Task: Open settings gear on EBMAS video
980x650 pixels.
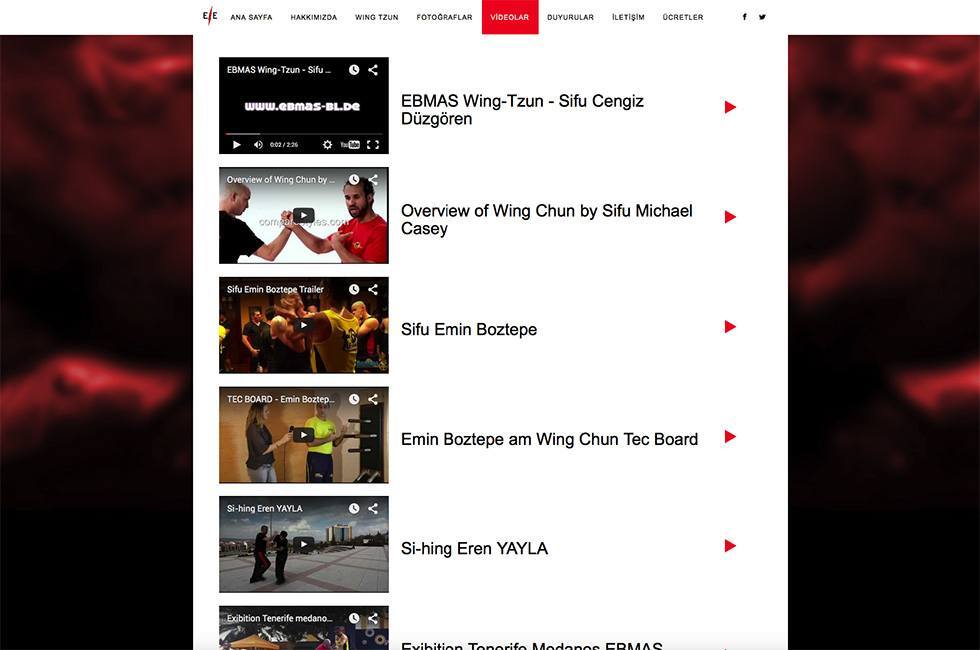Action: (327, 145)
